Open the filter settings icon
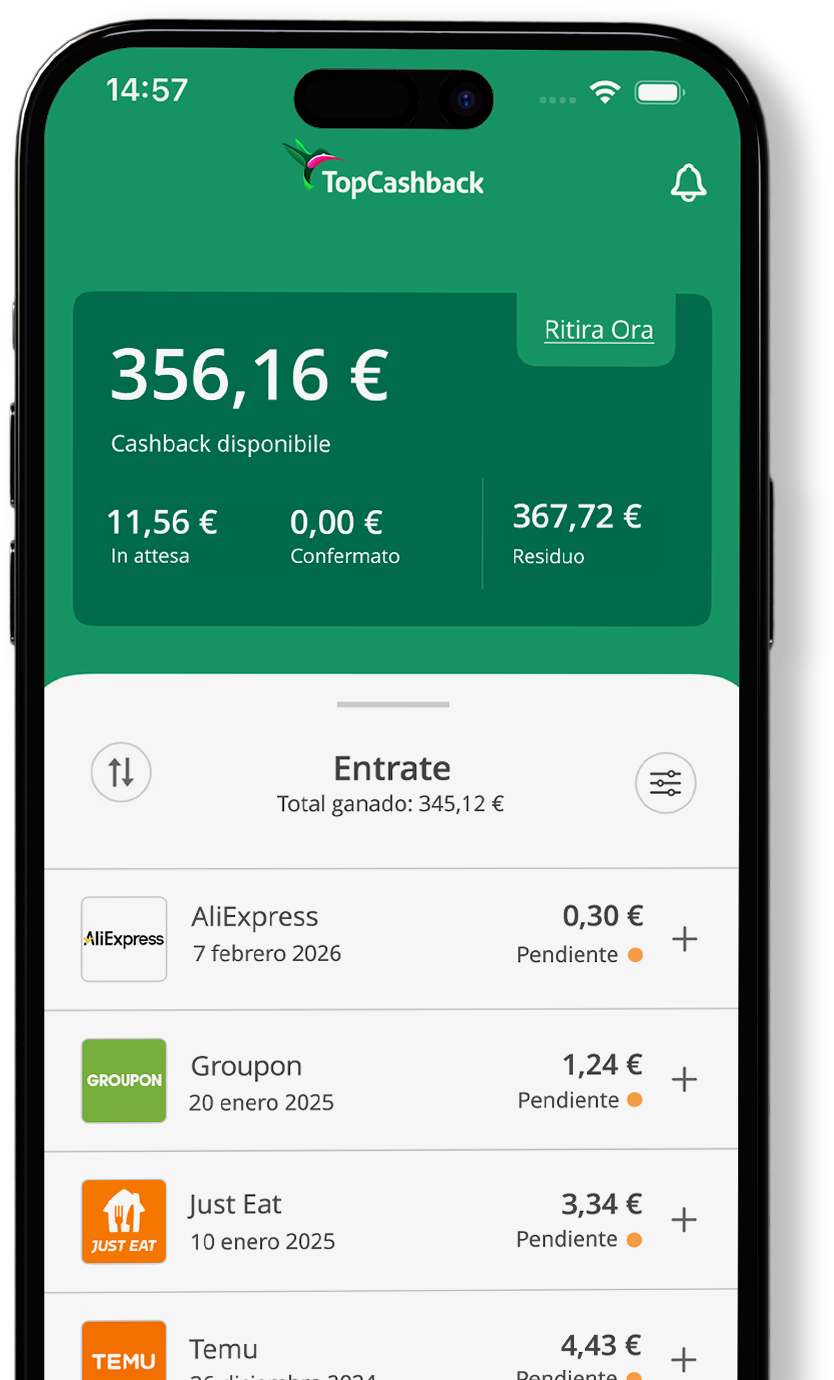 coord(665,782)
